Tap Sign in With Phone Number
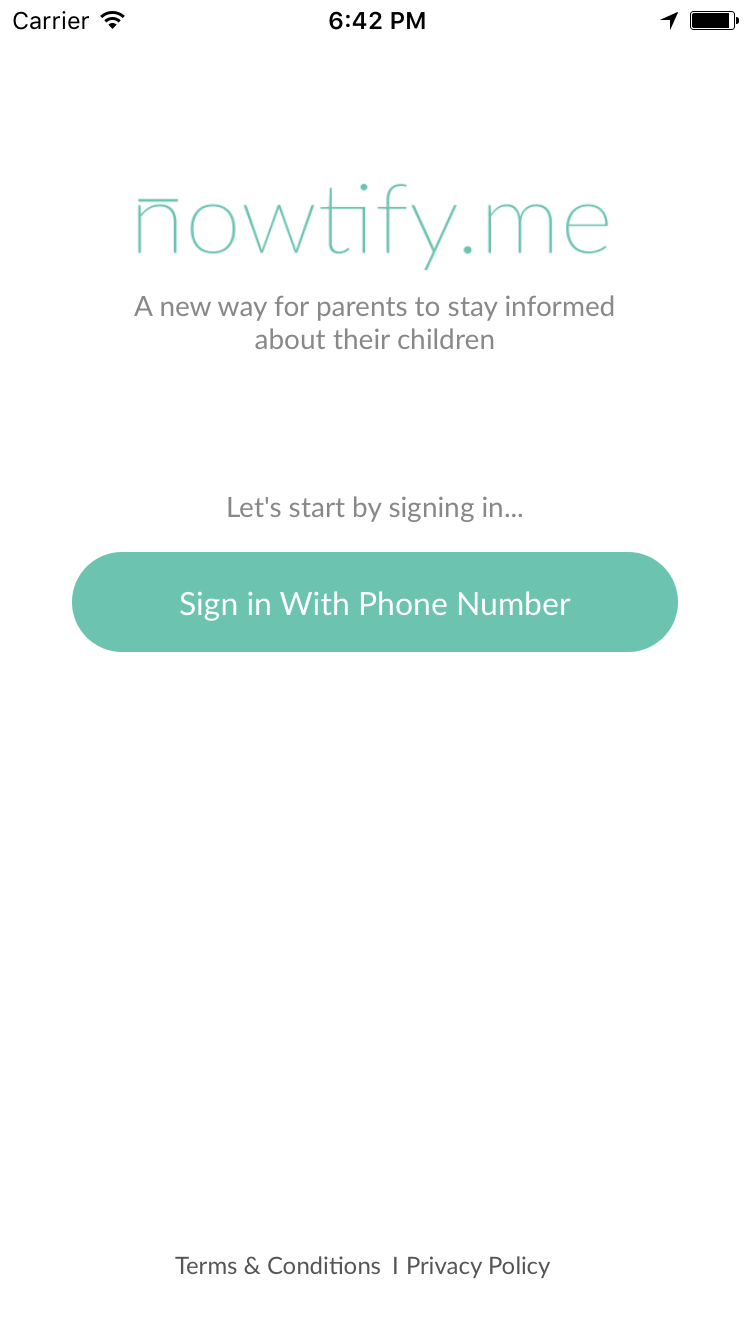This screenshot has height=1334, width=750. coord(375,602)
